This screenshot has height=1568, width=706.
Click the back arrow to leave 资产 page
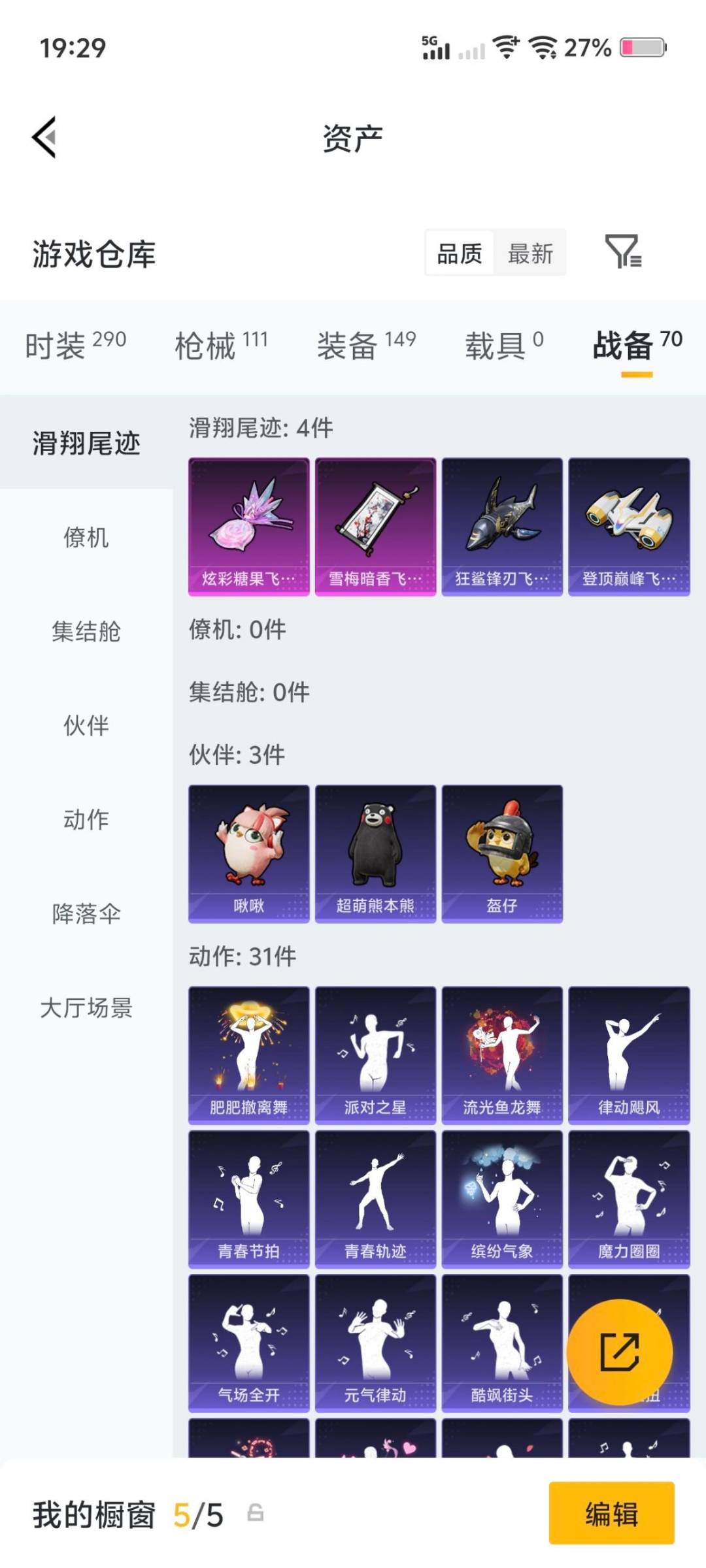coord(43,137)
